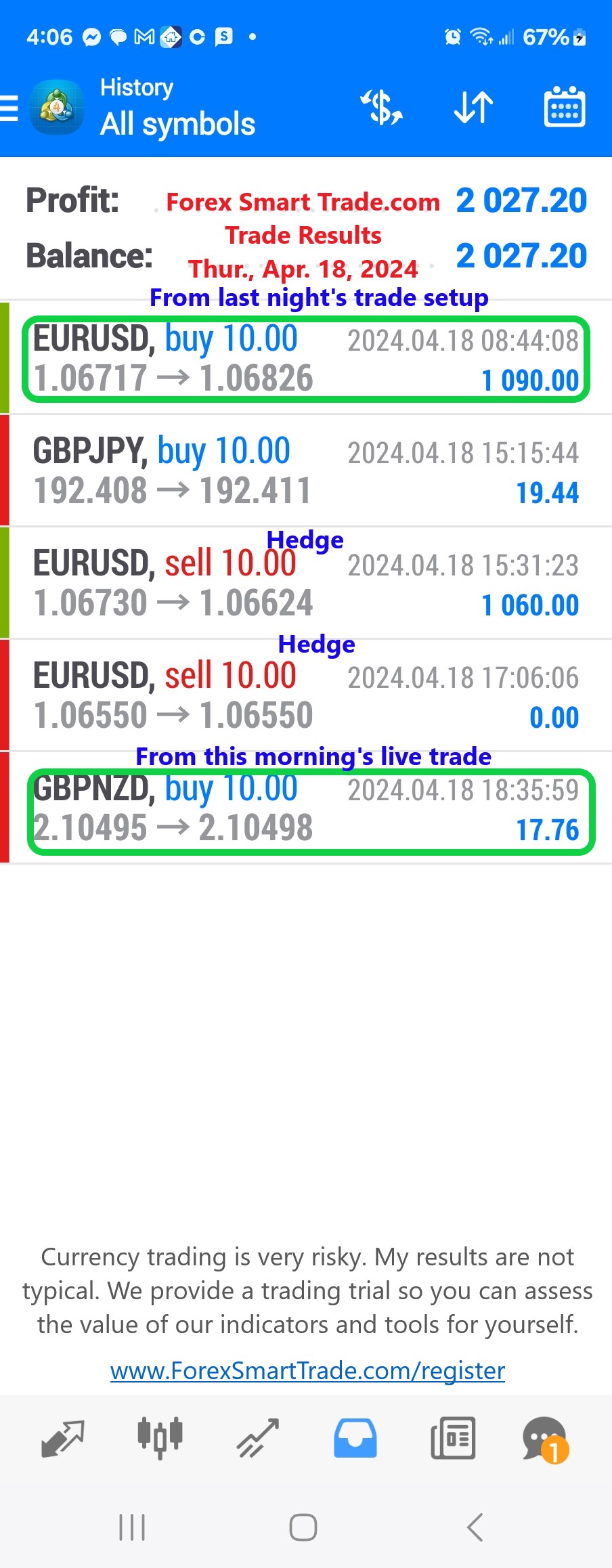The height and width of the screenshot is (1568, 612).
Task: Select the History inbox tab
Action: pyautogui.click(x=355, y=1438)
